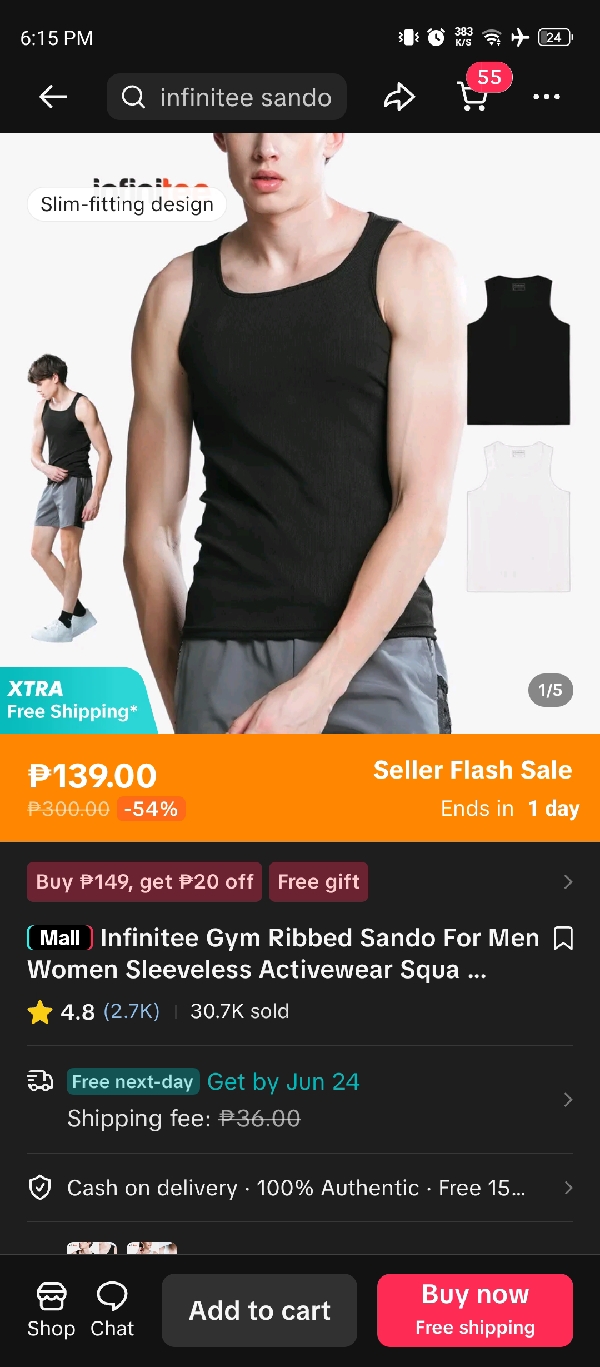600x1367 pixels.
Task: Open the shopping cart
Action: [x=472, y=97]
